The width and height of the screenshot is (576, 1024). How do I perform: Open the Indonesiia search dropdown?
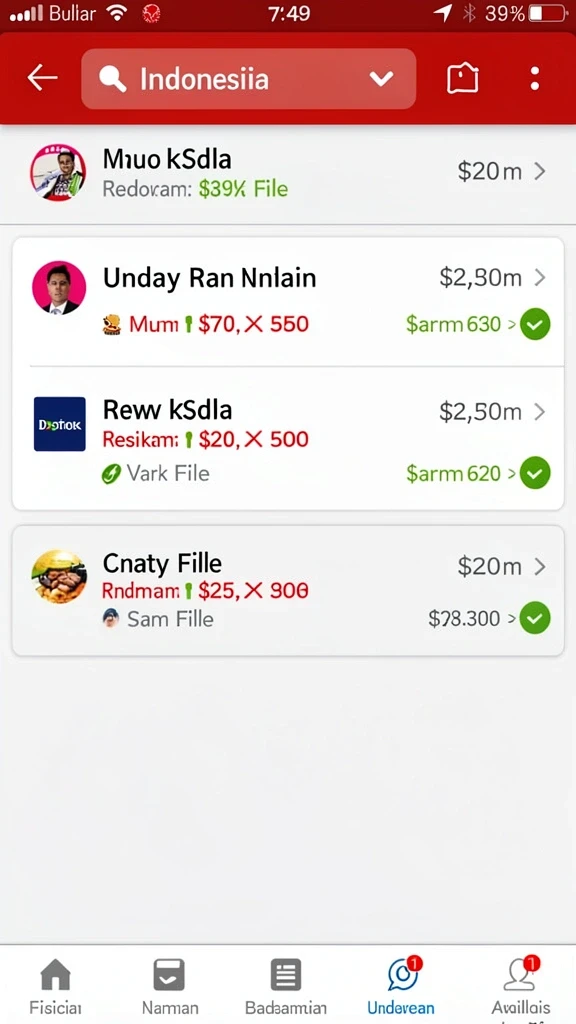[249, 79]
